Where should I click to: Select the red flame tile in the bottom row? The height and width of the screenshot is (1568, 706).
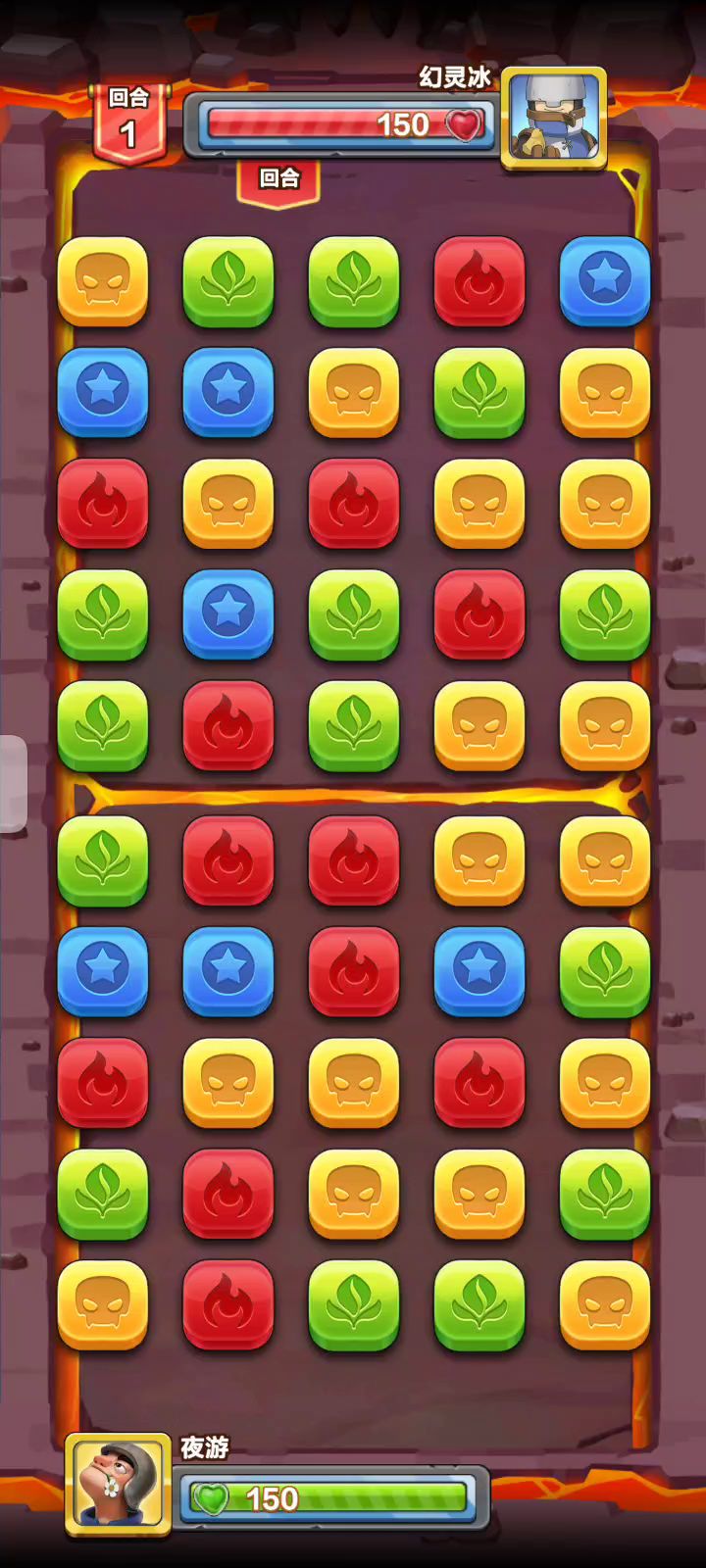click(228, 1304)
